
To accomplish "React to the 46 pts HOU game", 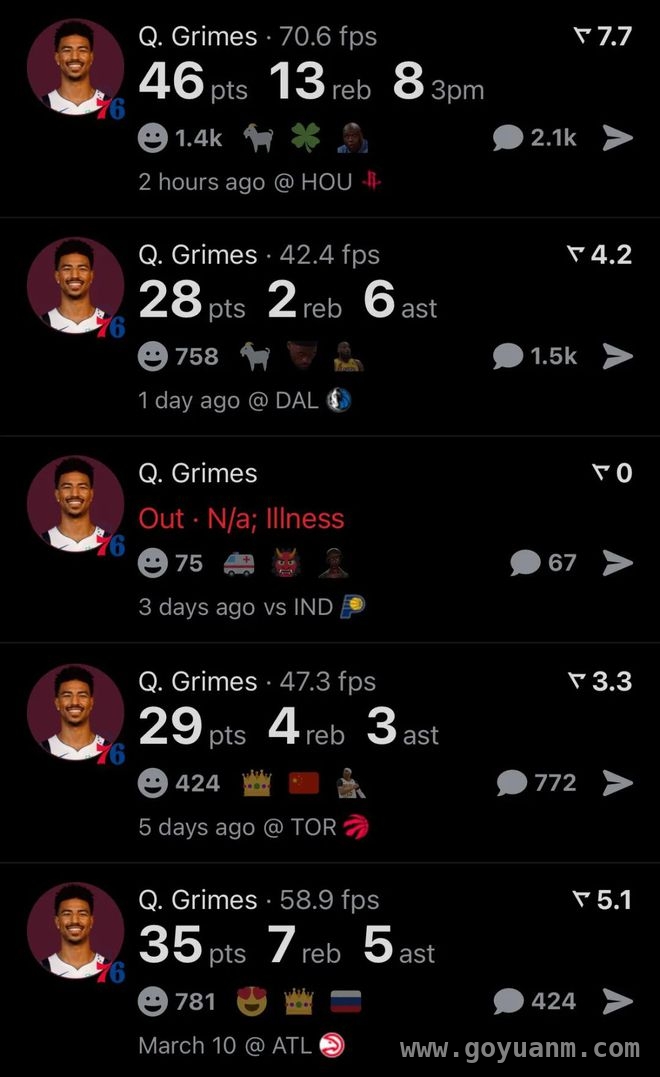I will (x=152, y=138).
